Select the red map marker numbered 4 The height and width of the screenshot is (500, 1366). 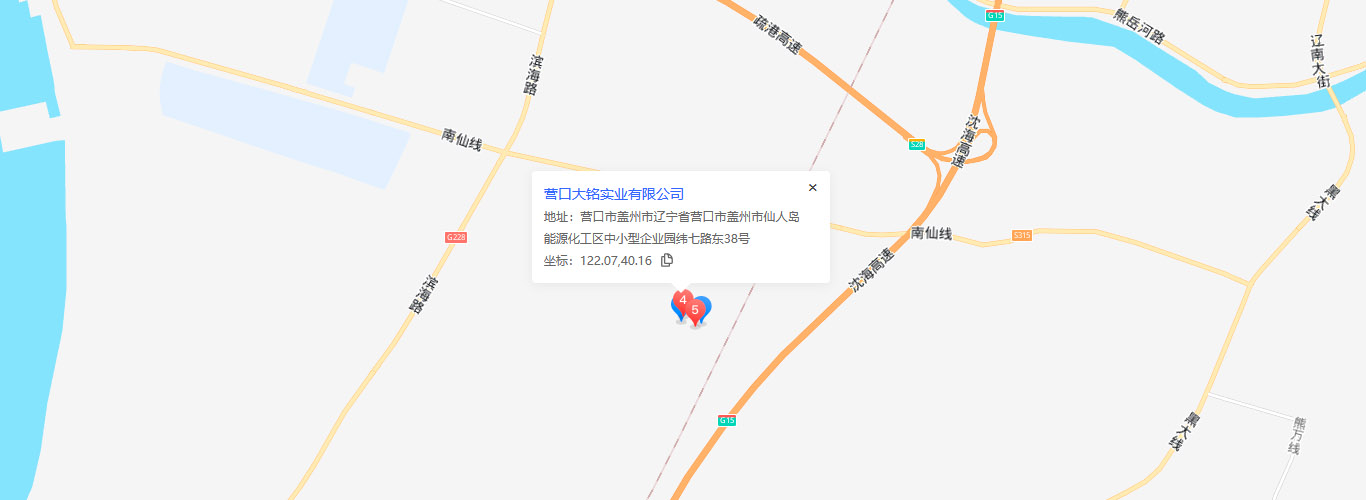point(682,300)
